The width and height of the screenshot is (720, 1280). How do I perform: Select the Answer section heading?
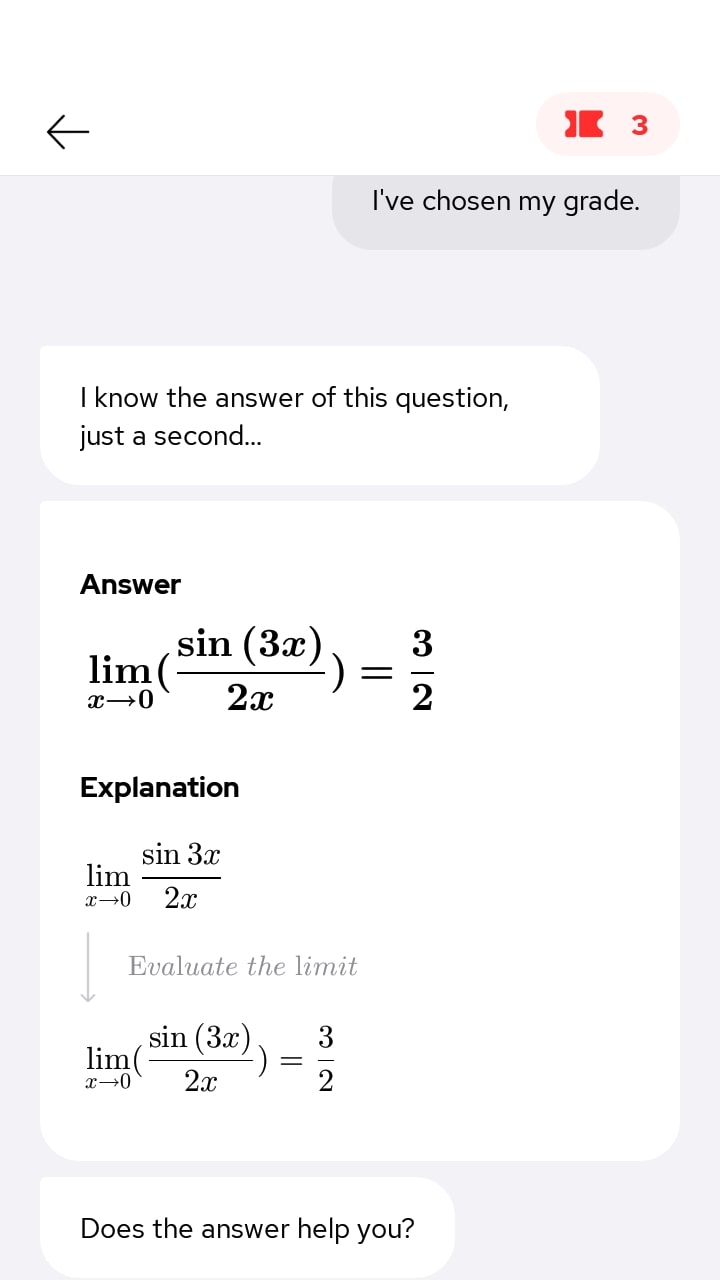(130, 585)
